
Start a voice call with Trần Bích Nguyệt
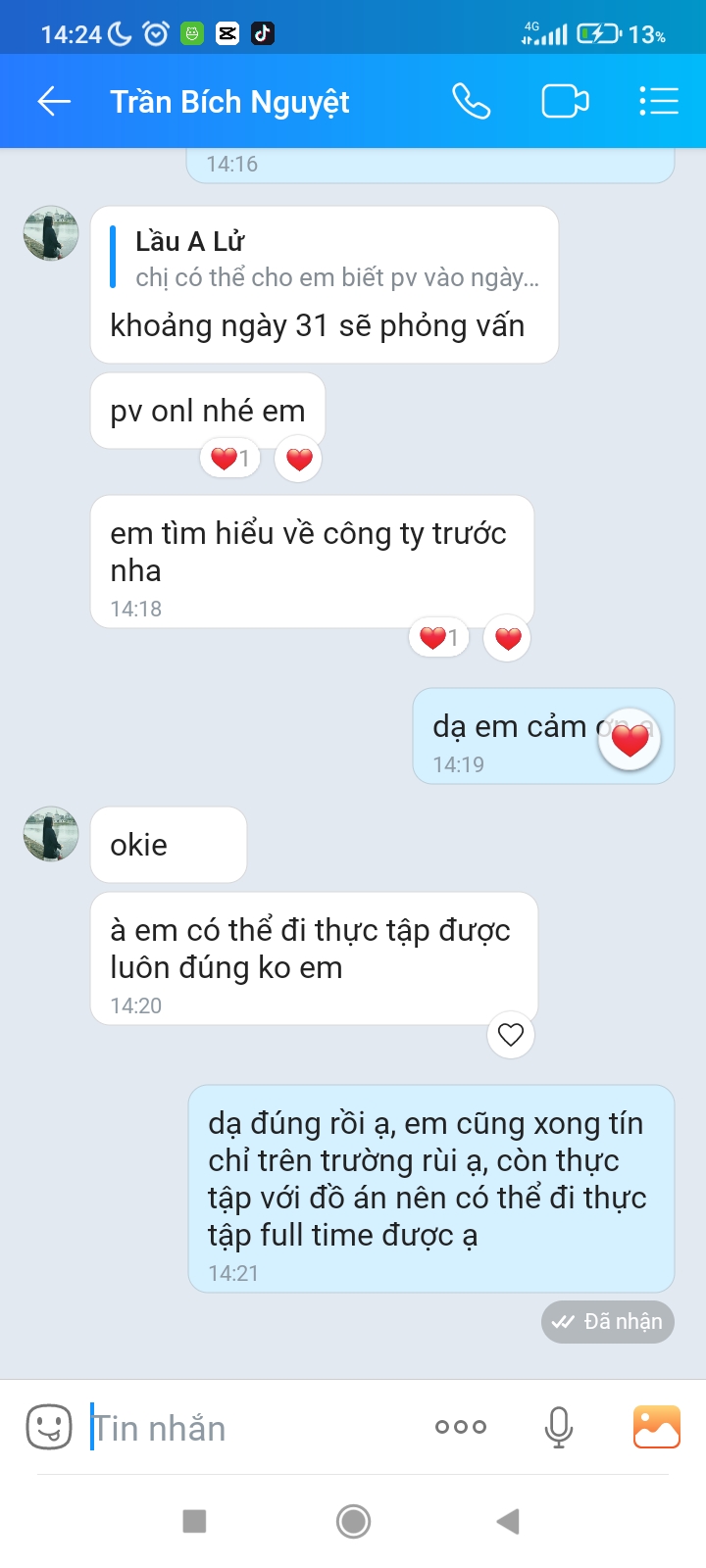471,101
